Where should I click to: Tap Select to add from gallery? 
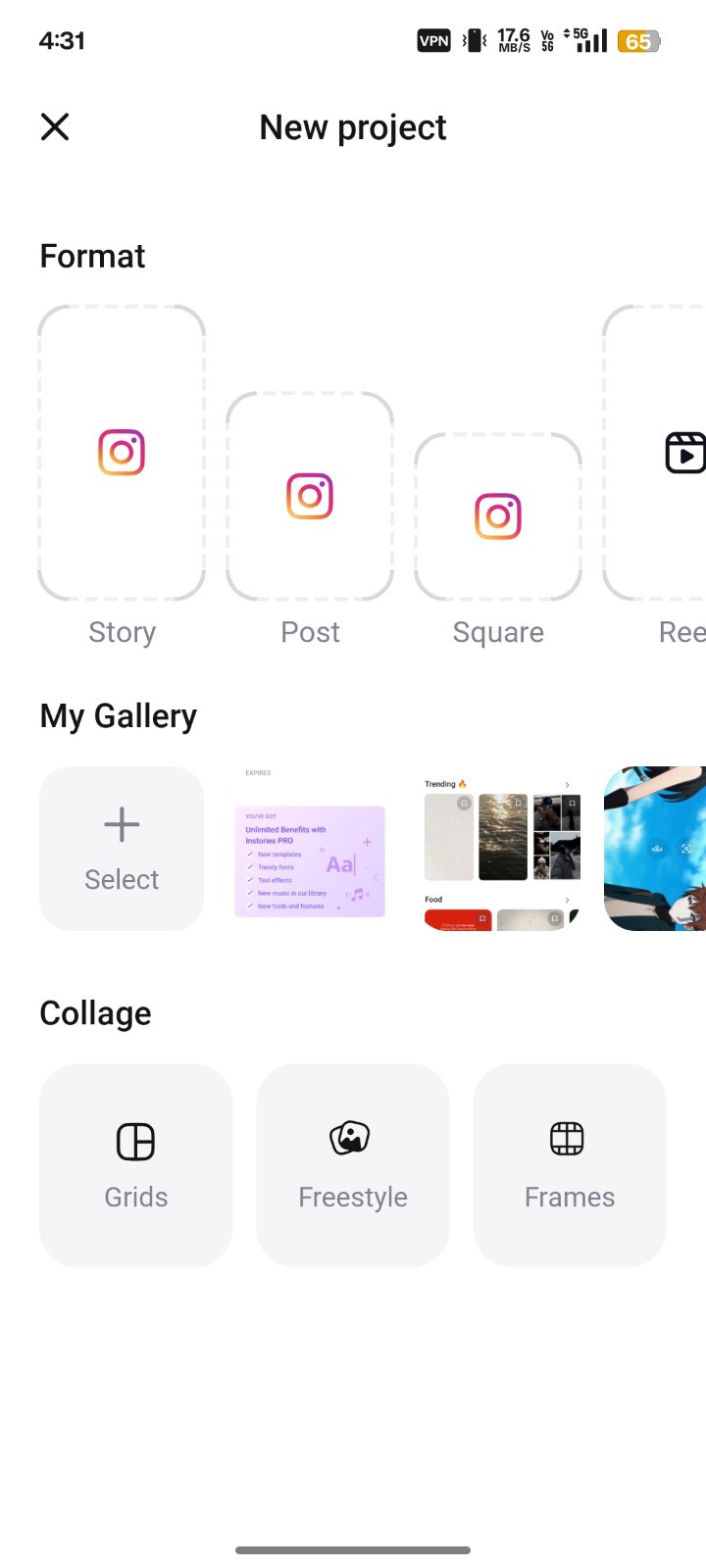pyautogui.click(x=122, y=849)
